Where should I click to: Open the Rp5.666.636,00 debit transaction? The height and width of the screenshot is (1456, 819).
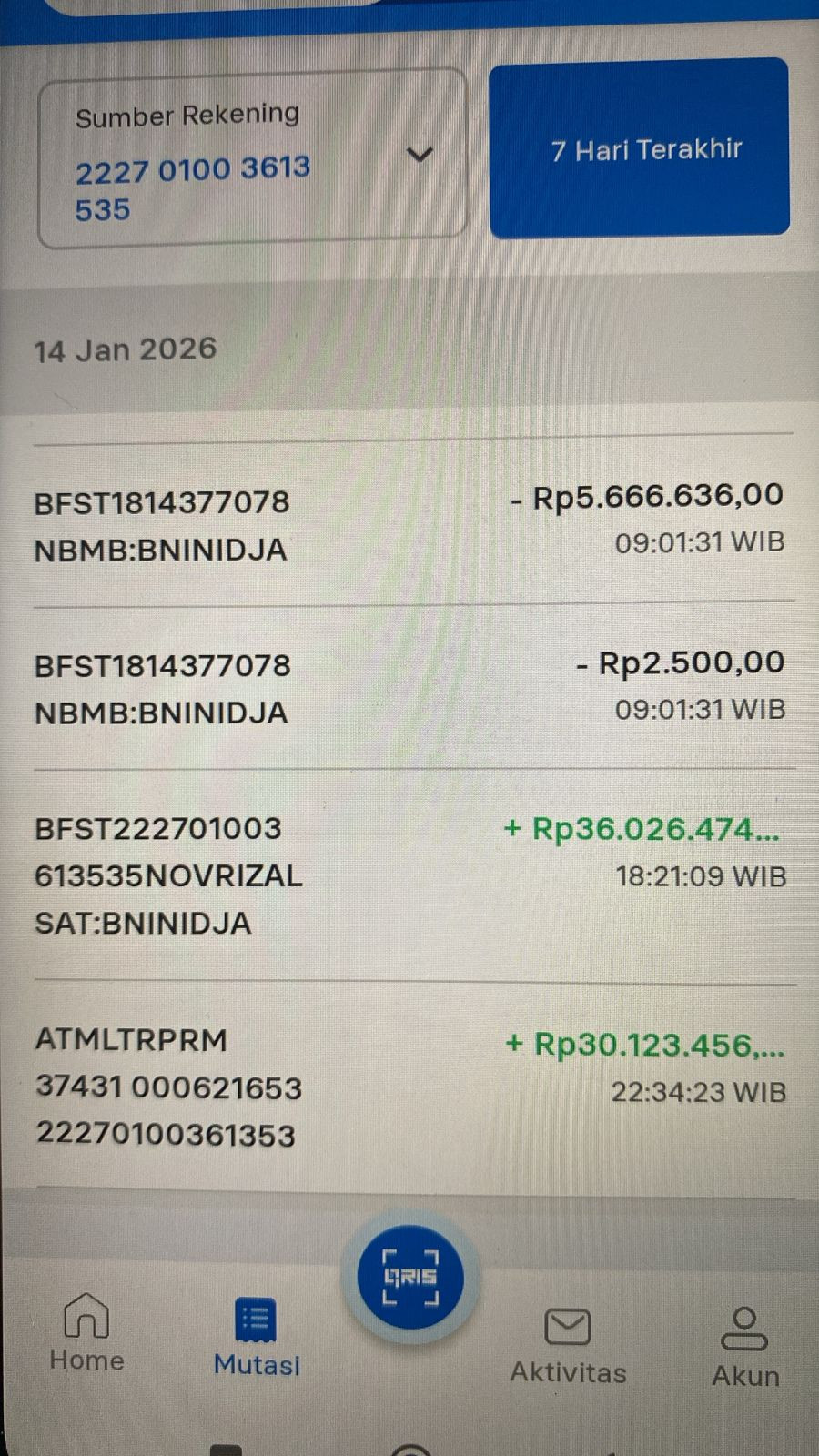click(409, 523)
